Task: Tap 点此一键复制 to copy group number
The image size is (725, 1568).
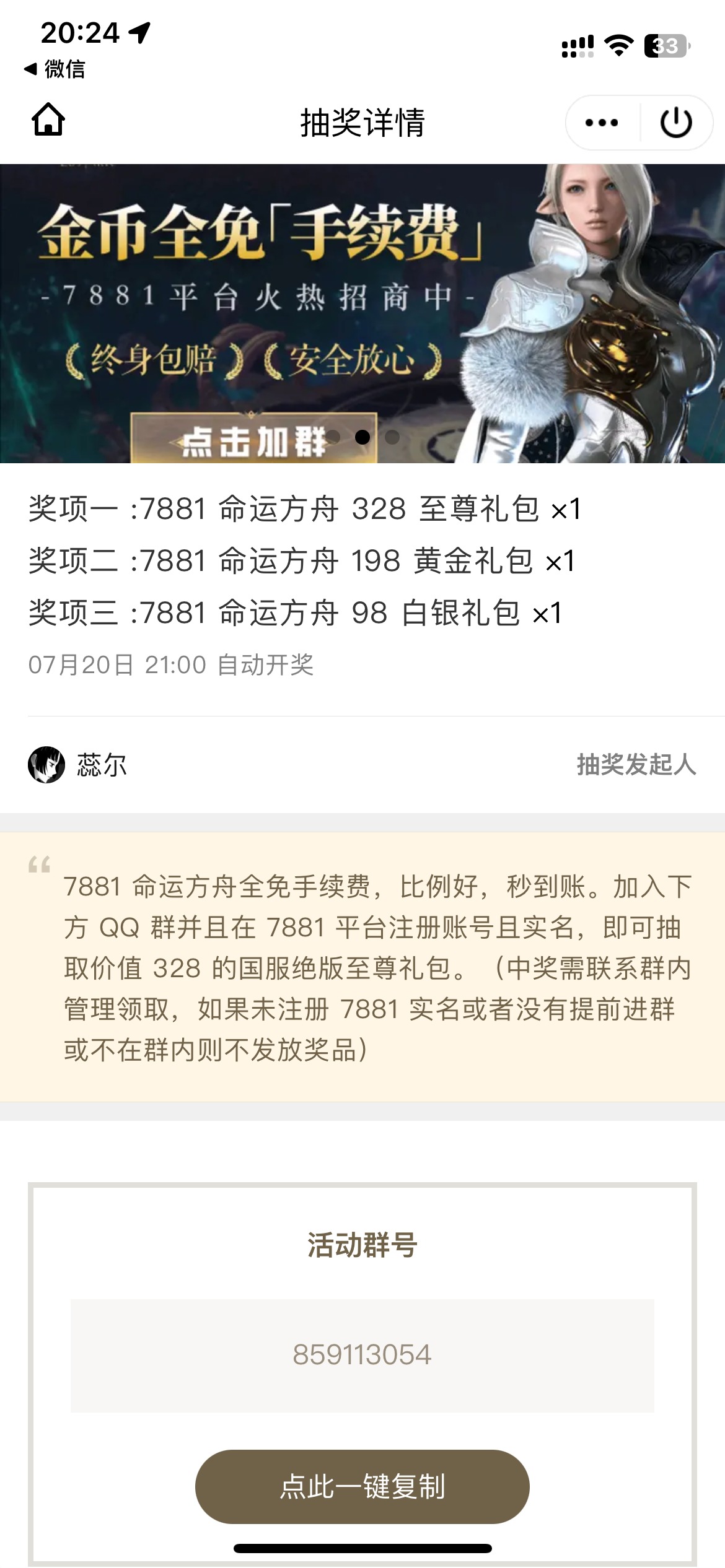Action: pos(362,1486)
